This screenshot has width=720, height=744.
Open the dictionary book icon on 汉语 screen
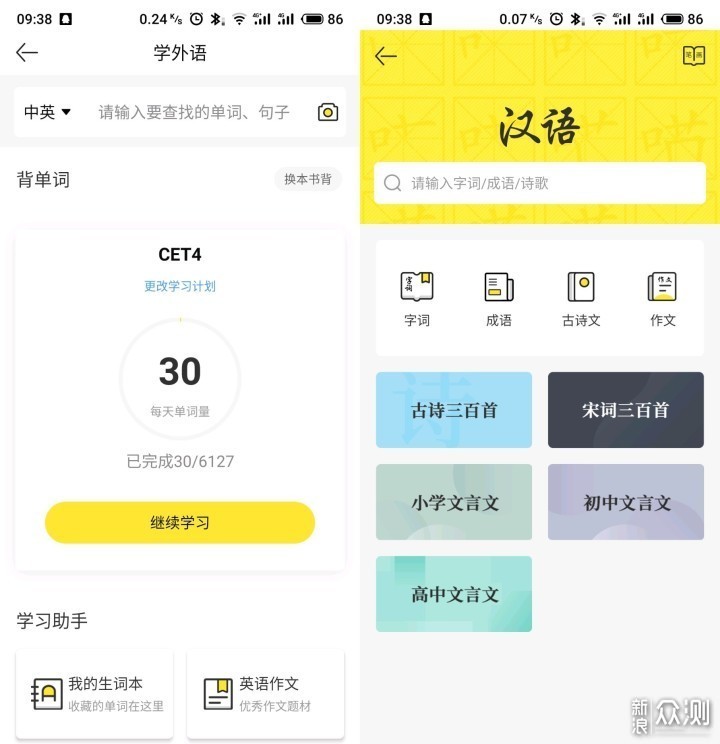coord(693,56)
